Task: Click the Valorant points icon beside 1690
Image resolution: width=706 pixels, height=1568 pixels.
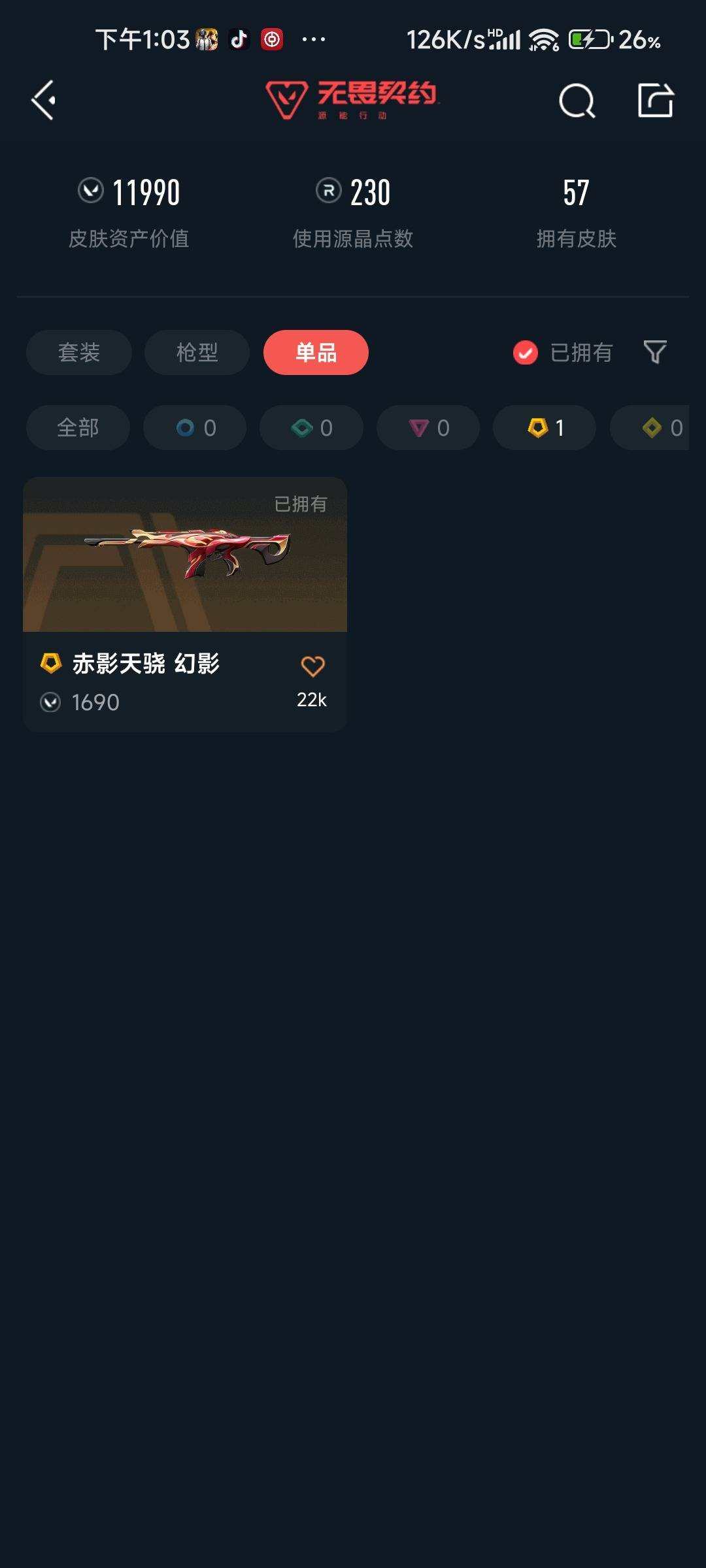Action: pos(50,702)
